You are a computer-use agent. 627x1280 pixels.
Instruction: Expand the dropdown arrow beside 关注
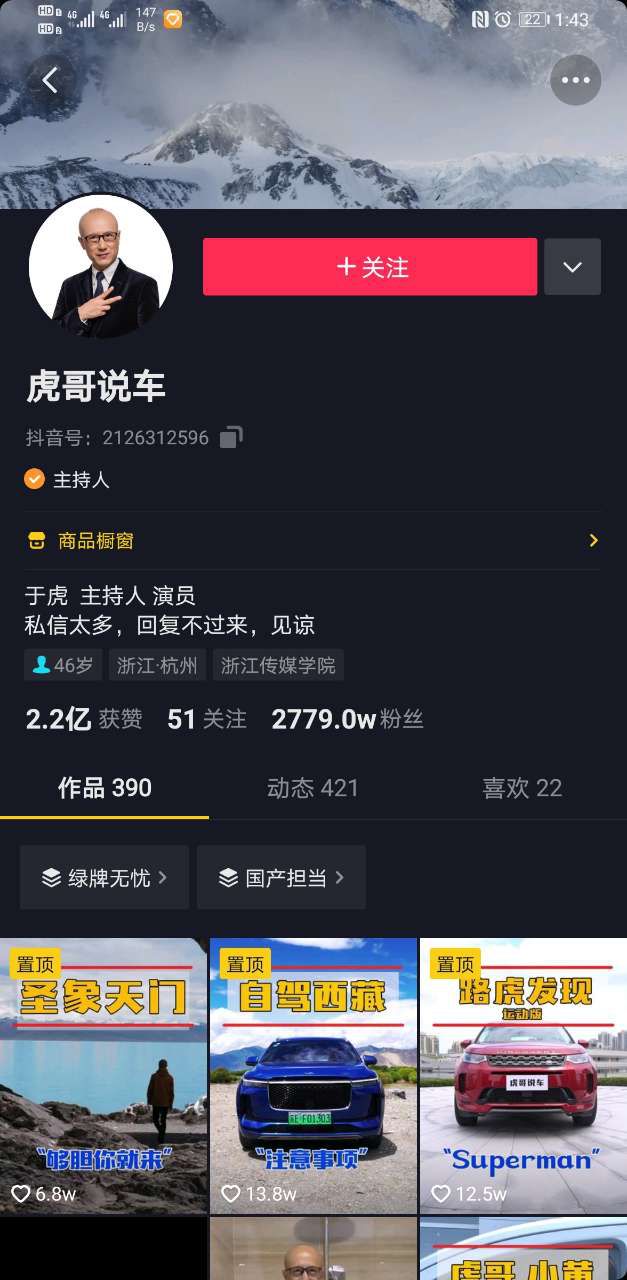(572, 267)
